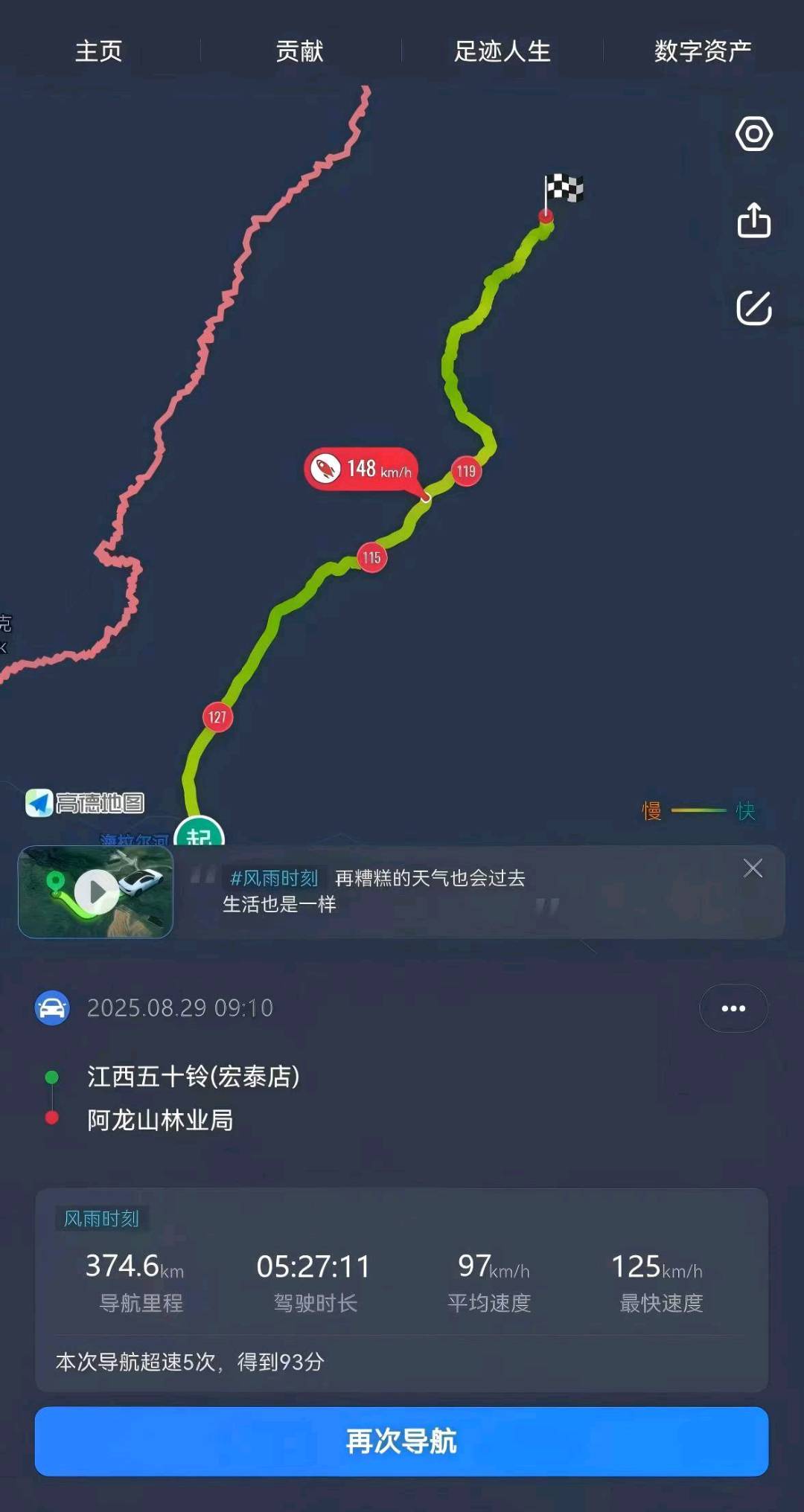Play the route replay video
Screen dimensions: 804x1512
pyautogui.click(x=96, y=891)
